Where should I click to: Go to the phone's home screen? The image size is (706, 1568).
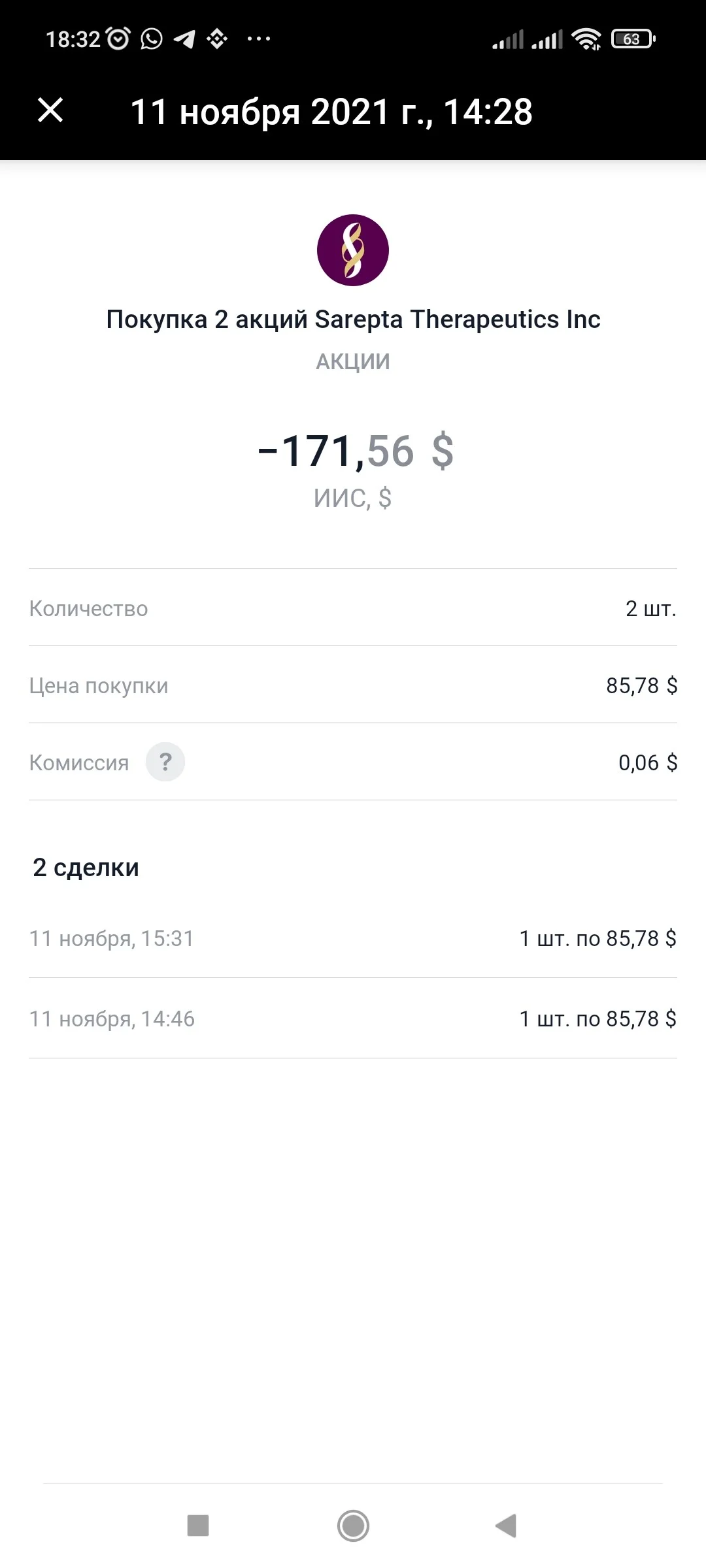(x=353, y=1526)
